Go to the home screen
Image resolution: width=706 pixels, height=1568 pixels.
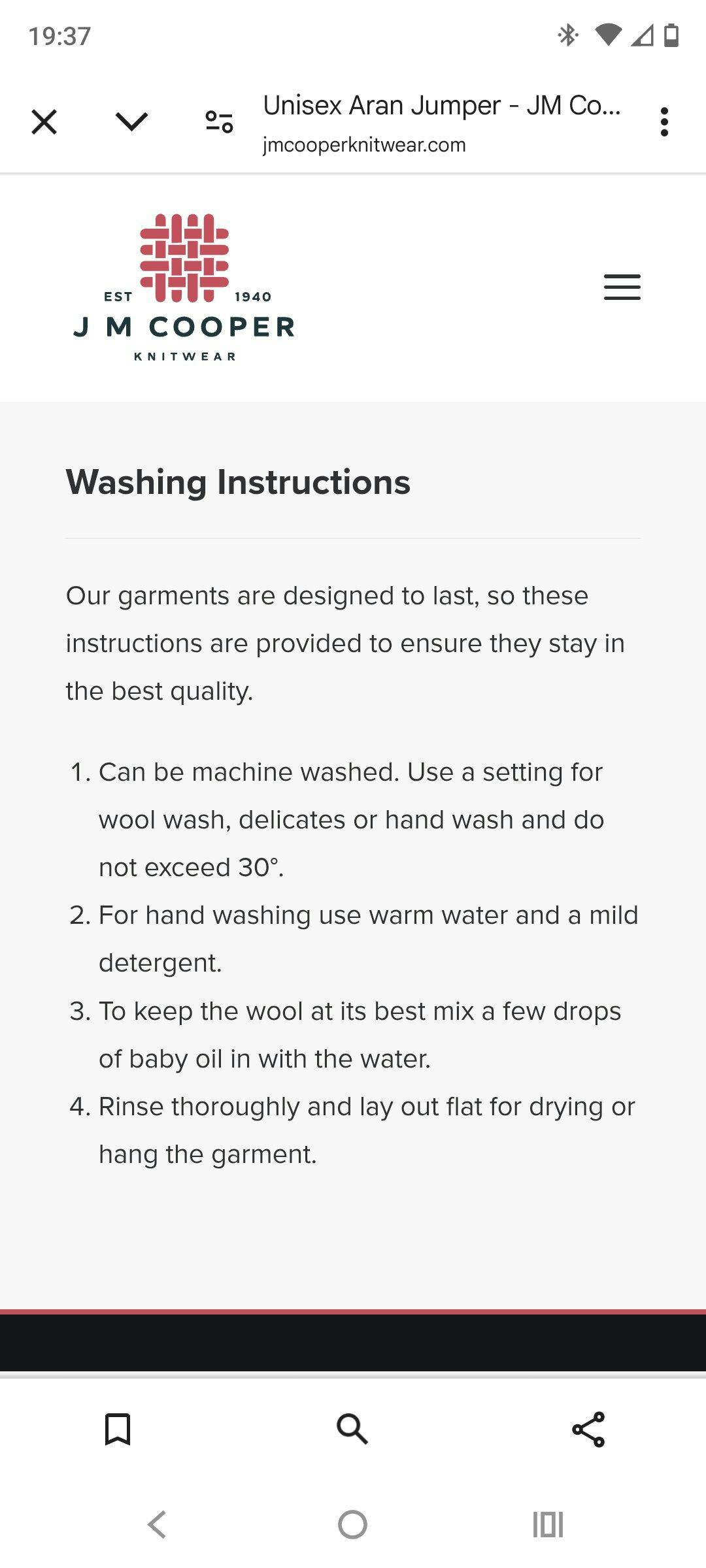(352, 1525)
